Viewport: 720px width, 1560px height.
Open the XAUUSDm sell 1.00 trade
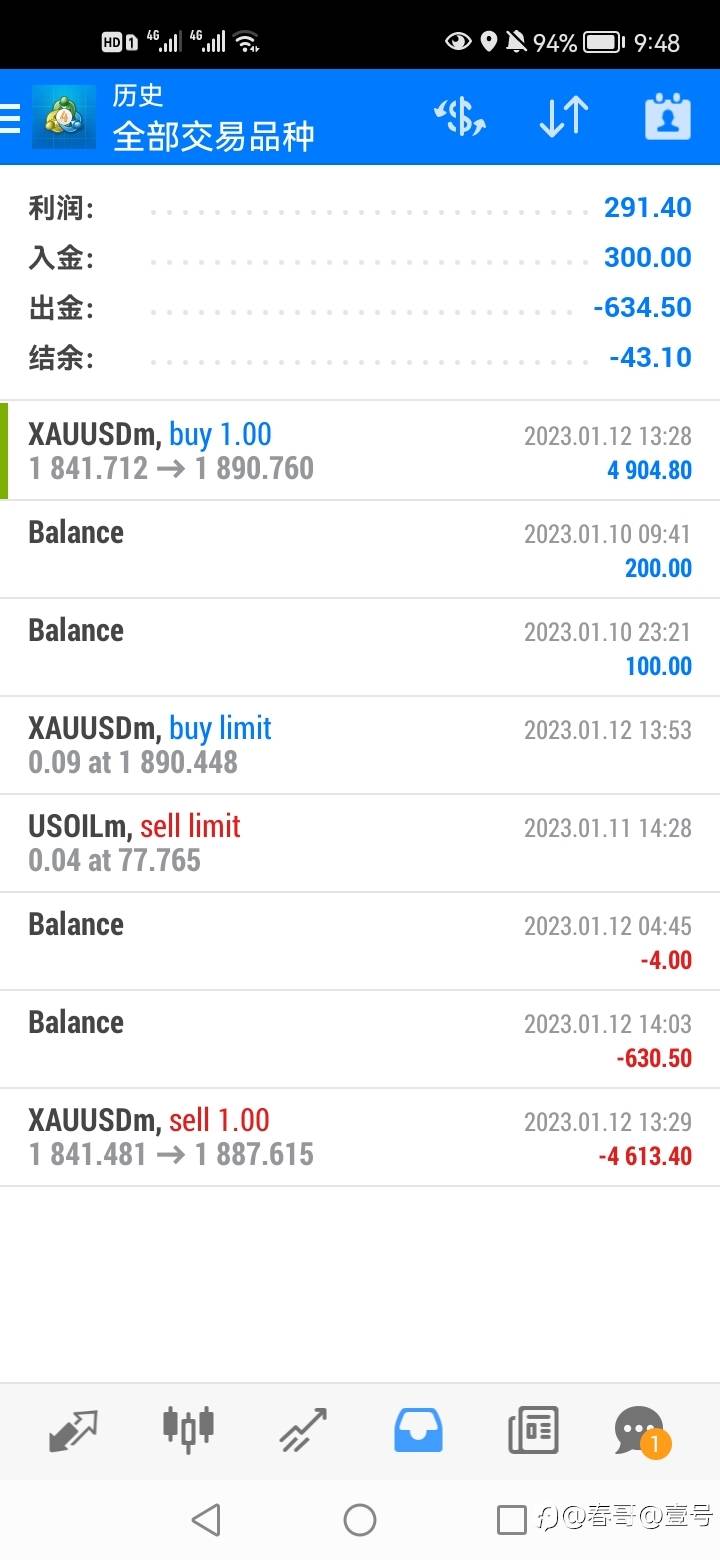coord(360,1137)
